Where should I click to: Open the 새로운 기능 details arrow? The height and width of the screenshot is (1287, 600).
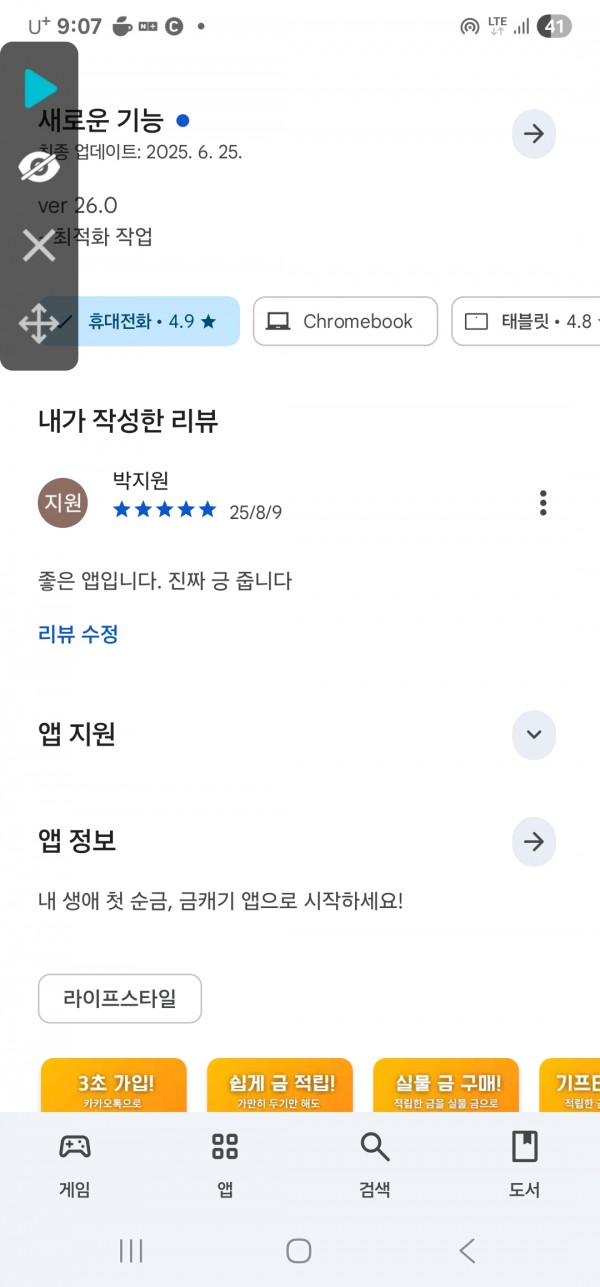[534, 134]
